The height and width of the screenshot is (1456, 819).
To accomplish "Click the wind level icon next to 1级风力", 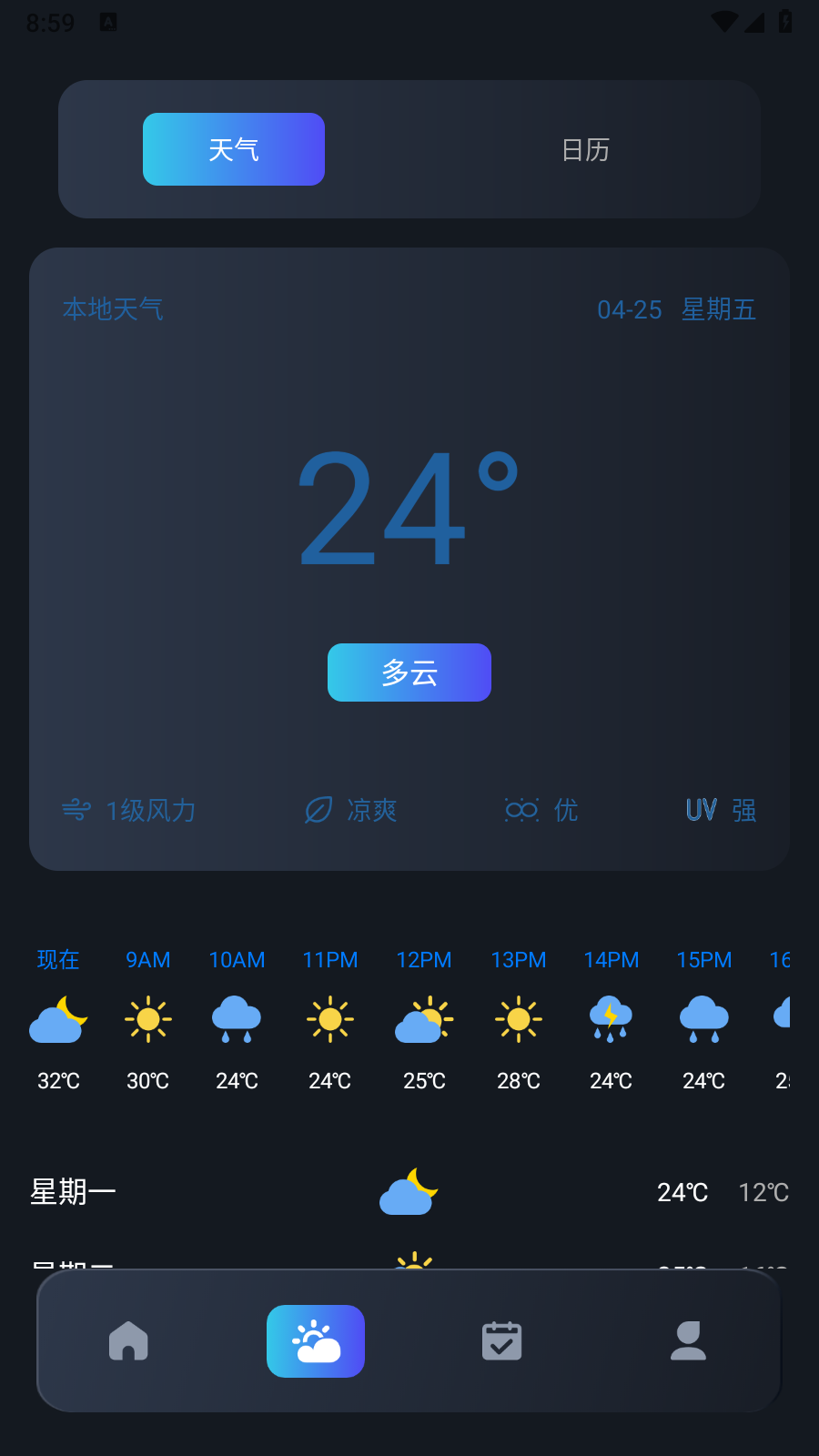I will 76,810.
